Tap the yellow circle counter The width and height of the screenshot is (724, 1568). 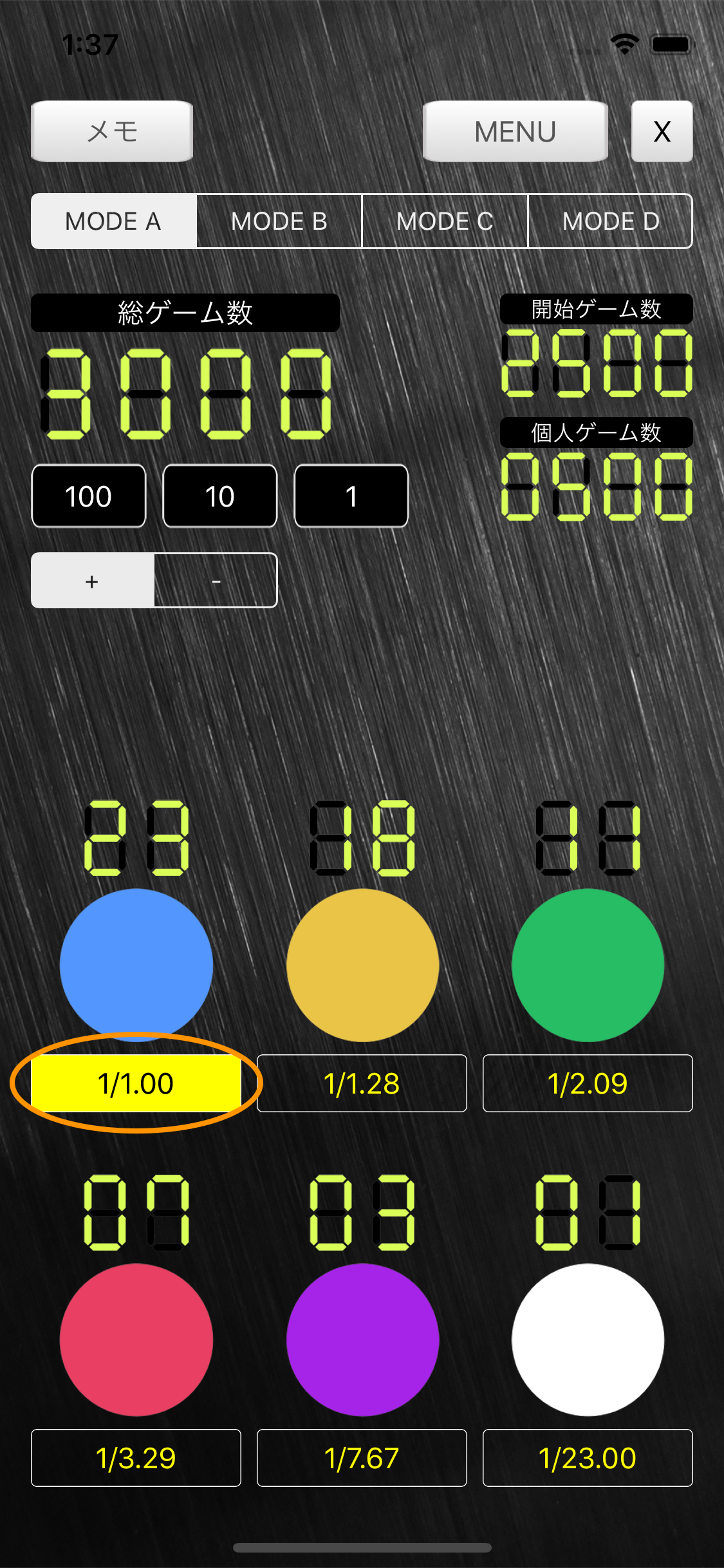point(362,964)
